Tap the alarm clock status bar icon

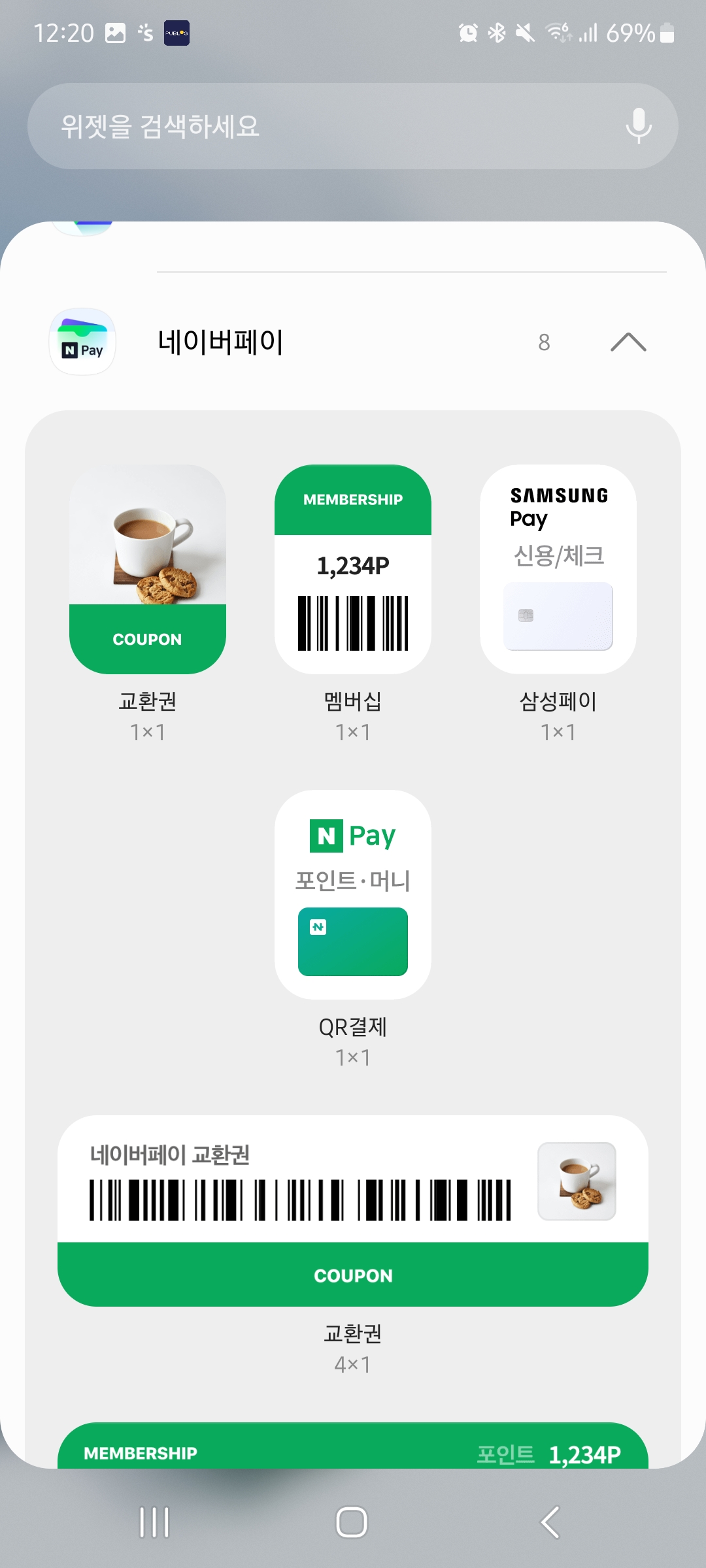(466, 32)
